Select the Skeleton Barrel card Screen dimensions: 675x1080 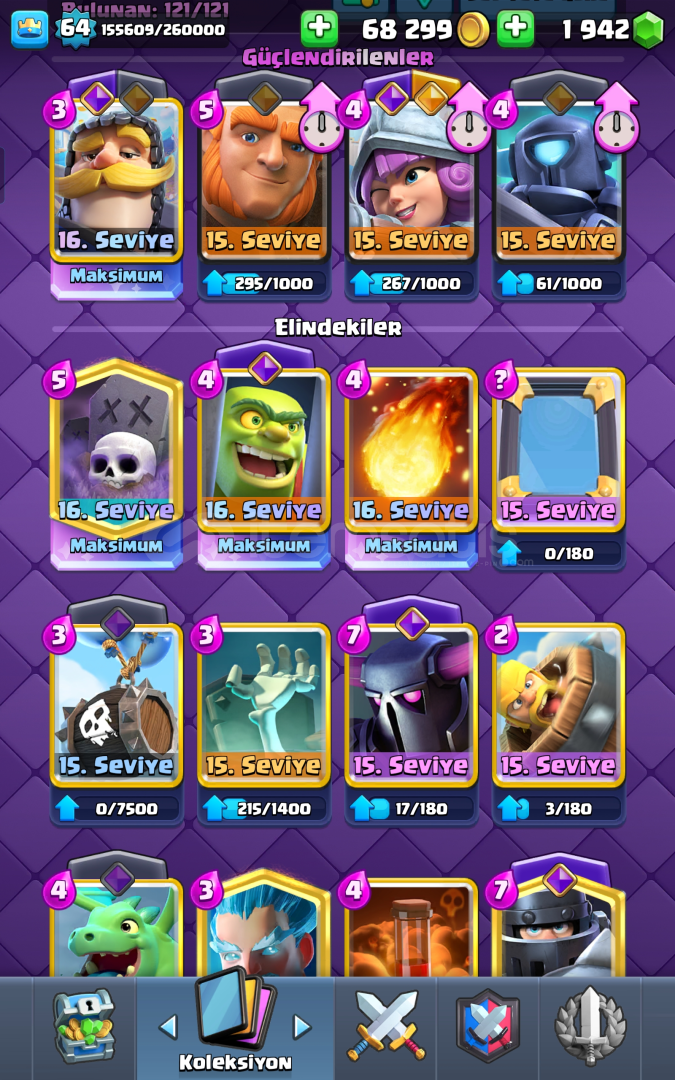pos(116,705)
